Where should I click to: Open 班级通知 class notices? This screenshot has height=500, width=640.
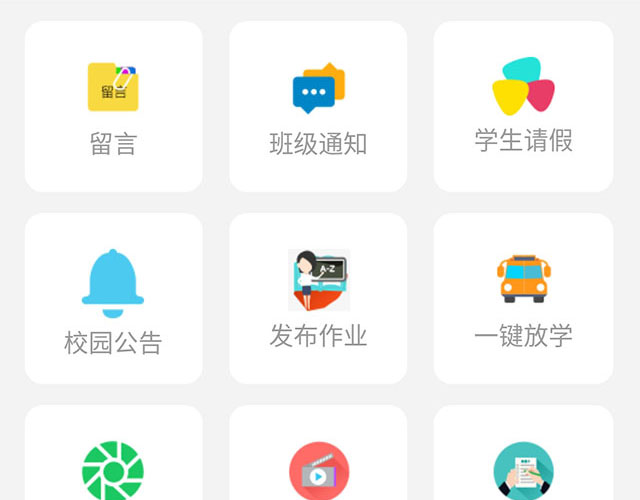click(x=318, y=106)
